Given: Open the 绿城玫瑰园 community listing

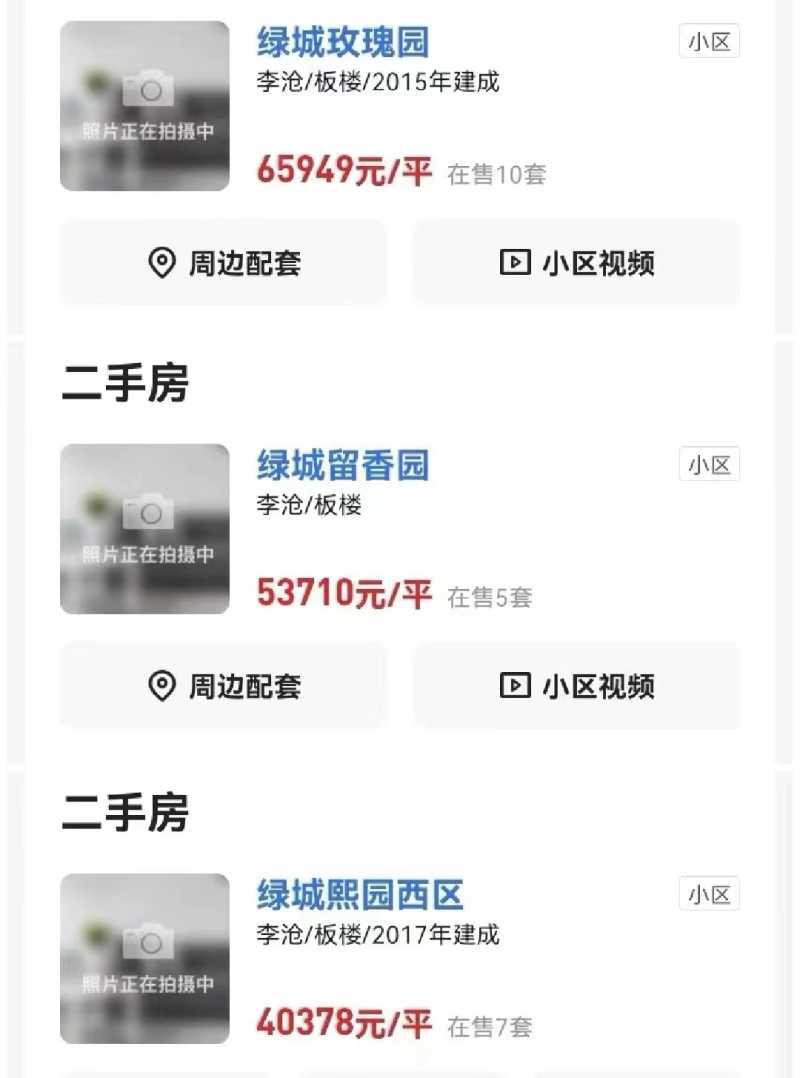Looking at the screenshot, I should coord(343,43).
